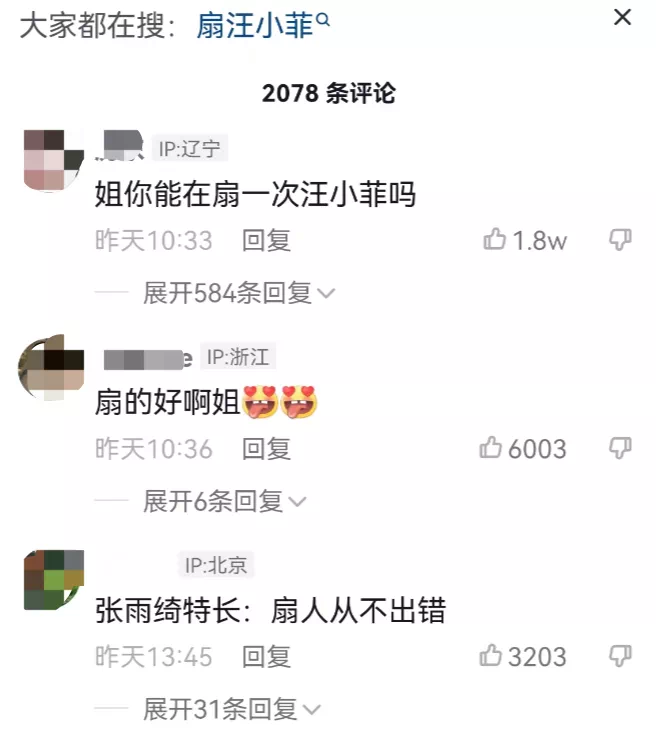Expand 584 replies
The height and width of the screenshot is (734, 656).
point(238,293)
